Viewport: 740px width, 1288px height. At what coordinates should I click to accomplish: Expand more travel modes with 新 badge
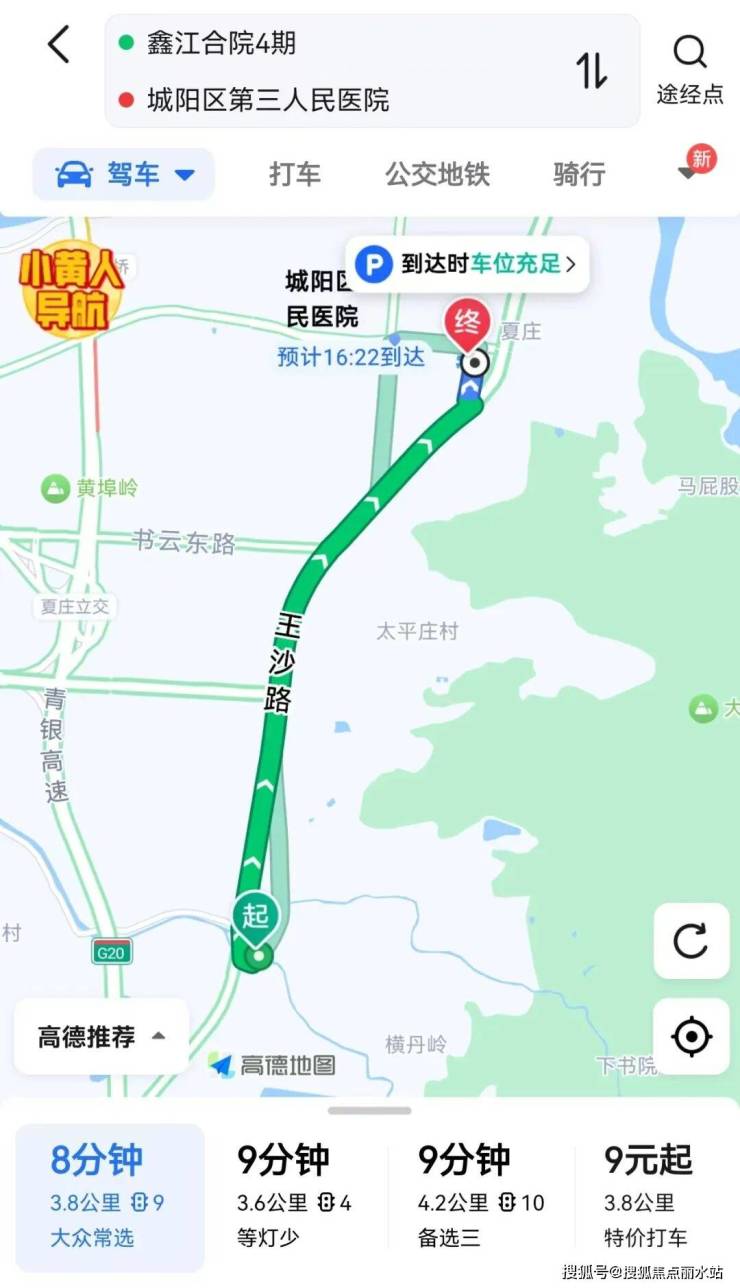pos(693,170)
